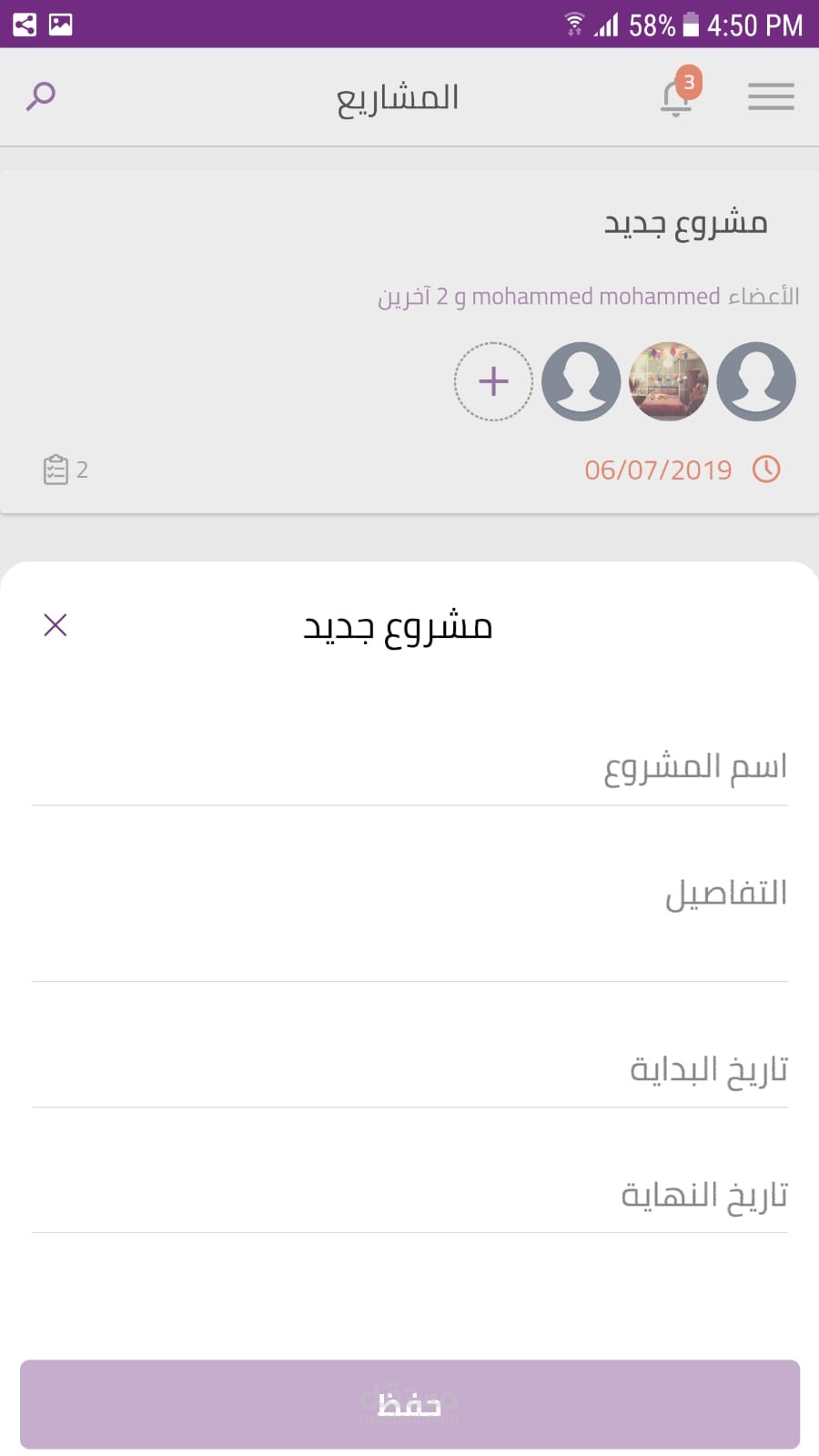Choose the تاريخ النهاية end date
Viewport: 819px width, 1456px height.
[409, 1196]
